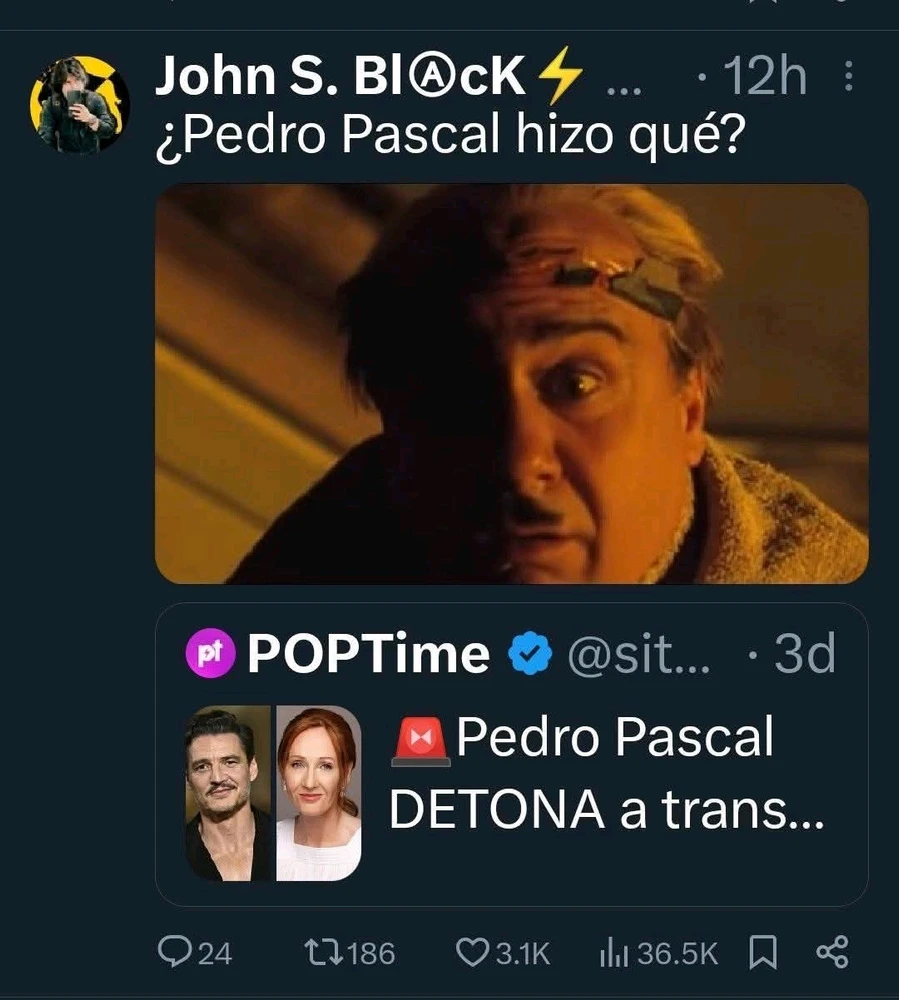Share this post
This screenshot has height=1000, width=899.
(832, 953)
